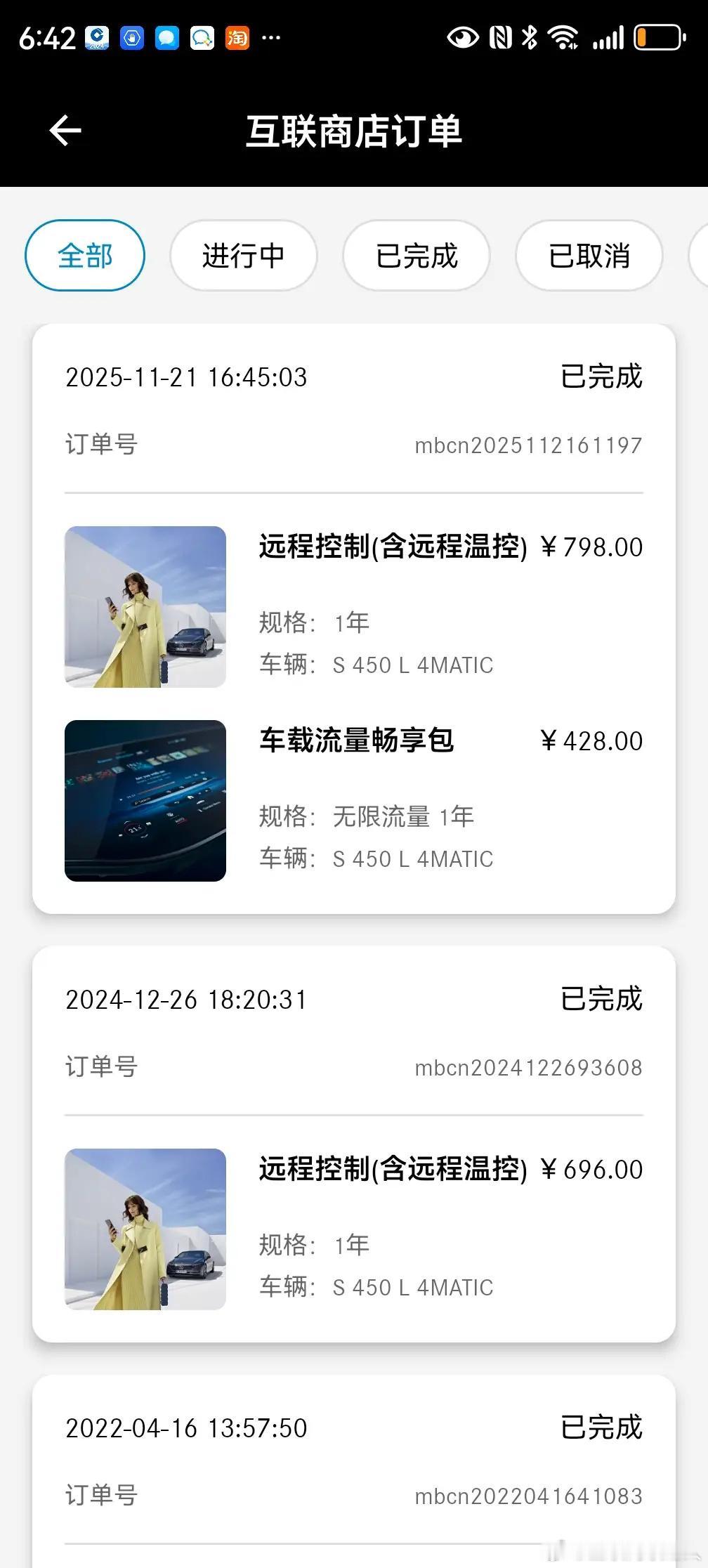Tap the Taobao icon in the status bar

point(237,39)
